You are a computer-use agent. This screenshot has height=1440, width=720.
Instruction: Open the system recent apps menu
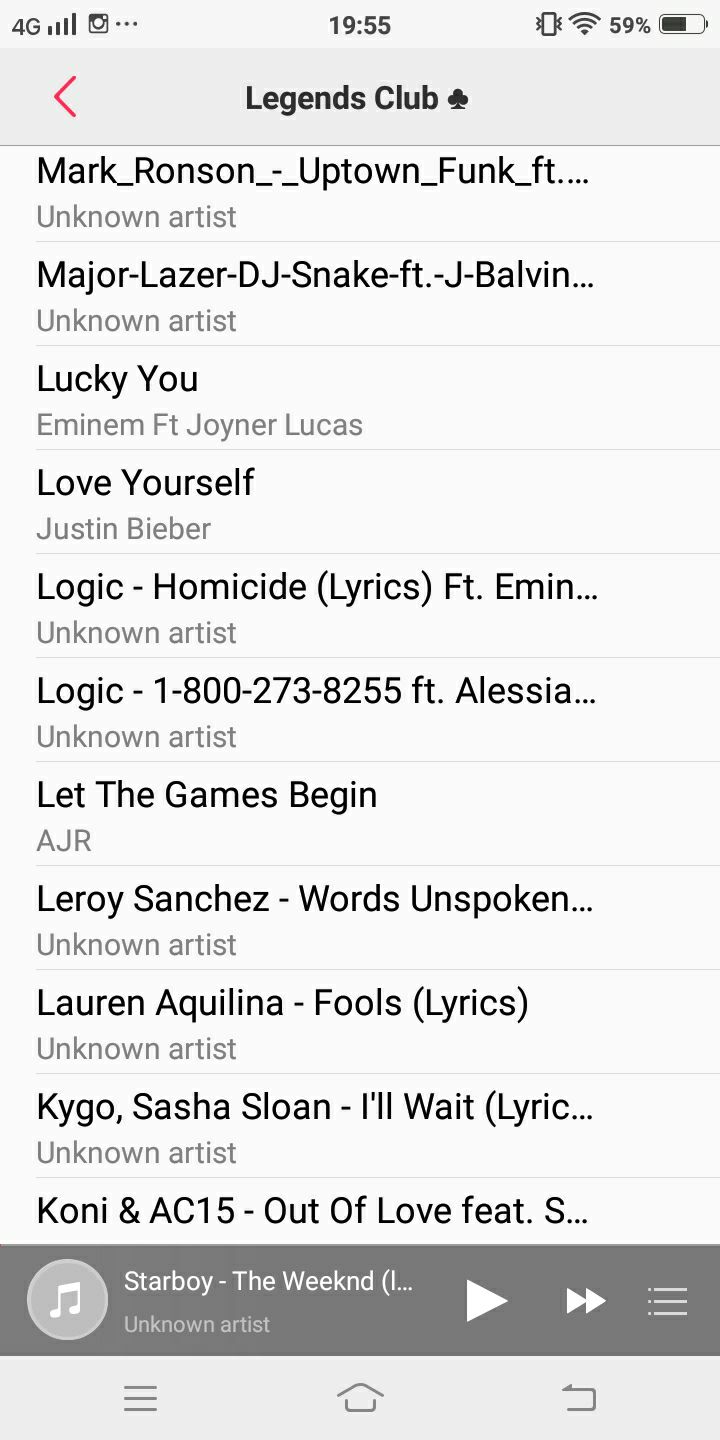click(140, 1398)
